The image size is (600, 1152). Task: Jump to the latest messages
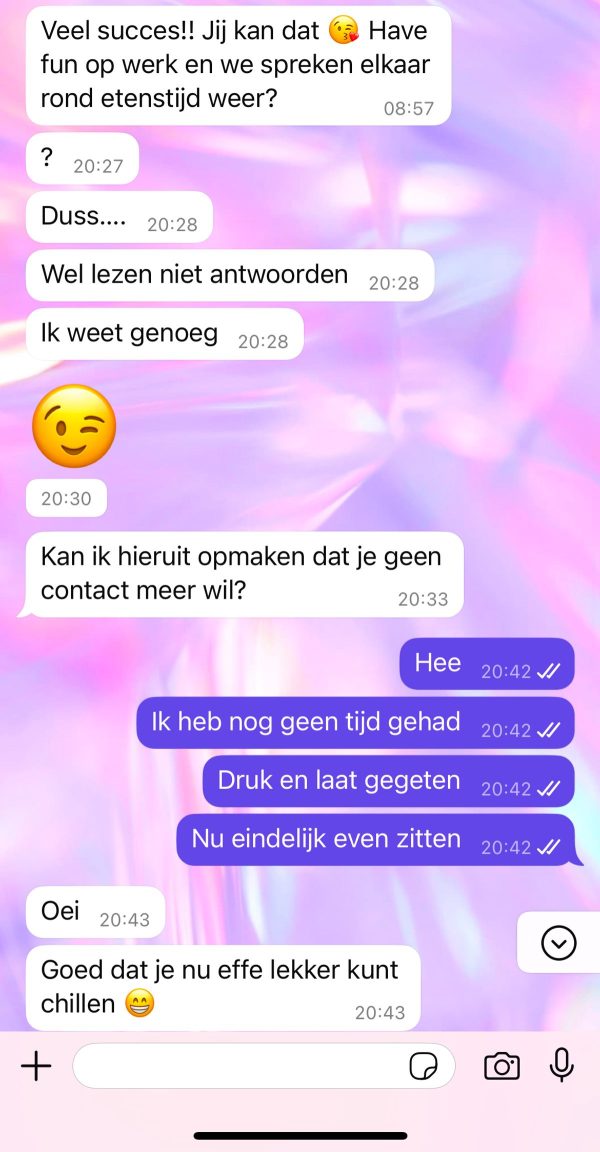(558, 943)
